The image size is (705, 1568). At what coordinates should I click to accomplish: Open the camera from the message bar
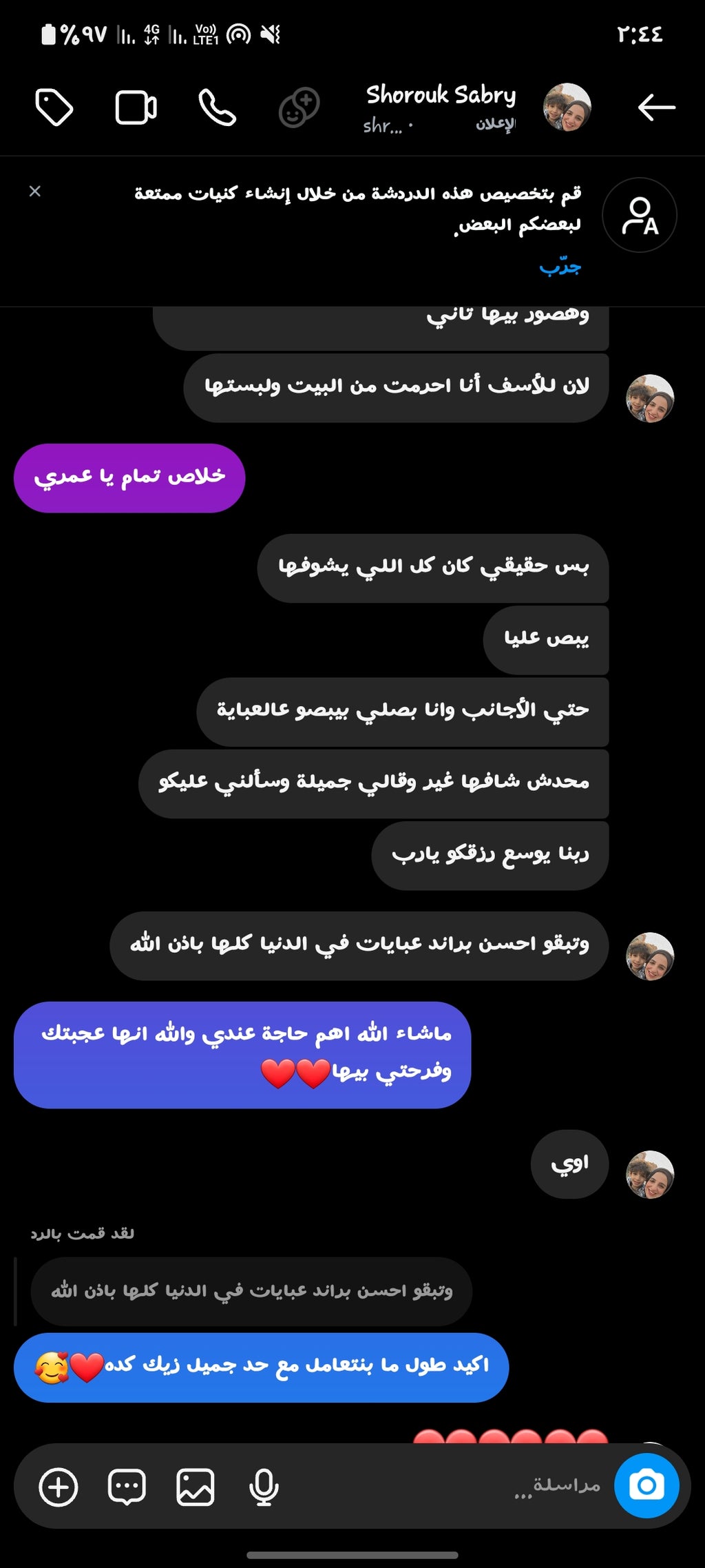(646, 1485)
